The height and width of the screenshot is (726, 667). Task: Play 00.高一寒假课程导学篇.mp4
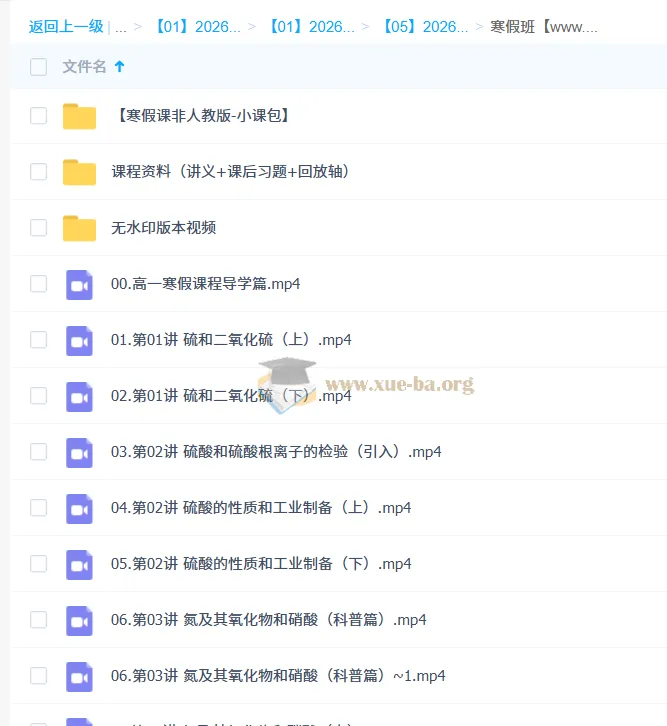tap(205, 284)
